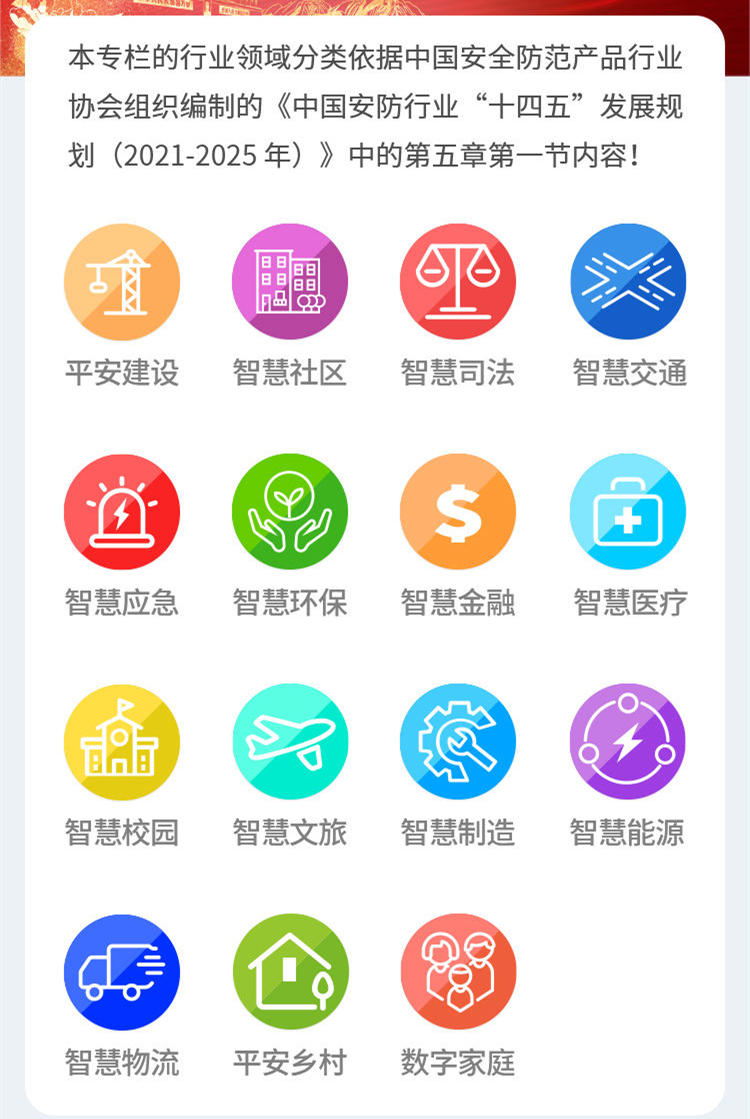This screenshot has width=750, height=1119.
Task: Open the 平安建设 category
Action: click(x=122, y=281)
